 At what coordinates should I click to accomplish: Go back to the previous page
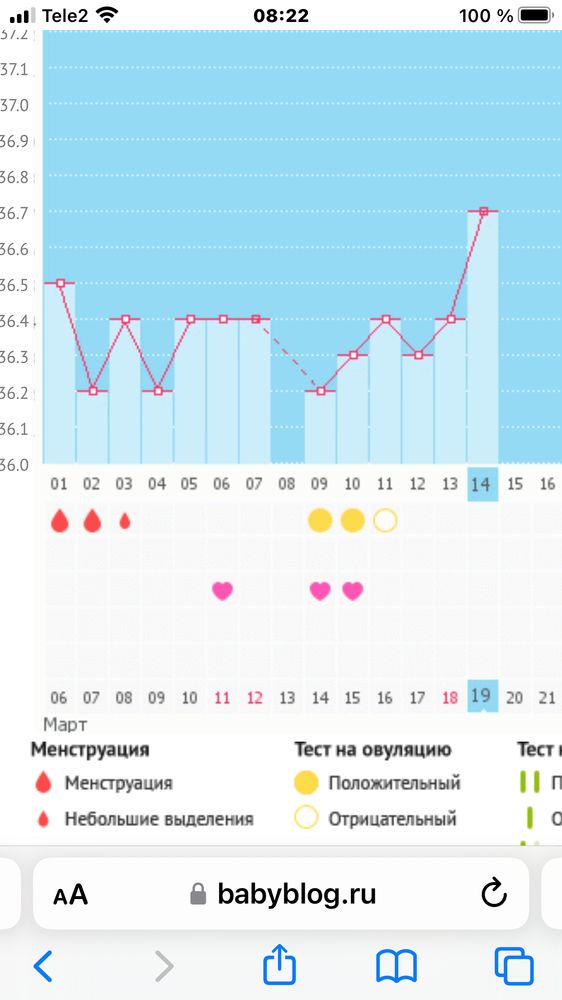coord(43,966)
